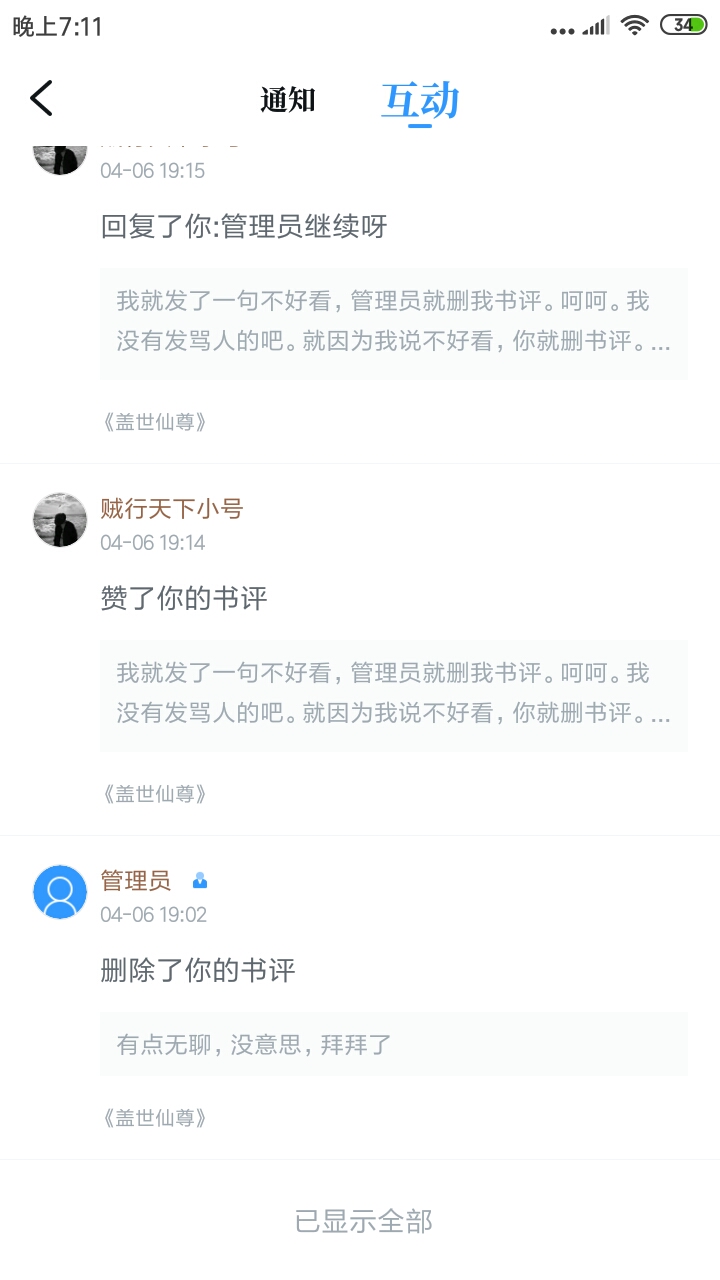Open 《盖世仙尊》 under the 管理员继续呀 reply

pyautogui.click(x=155, y=422)
